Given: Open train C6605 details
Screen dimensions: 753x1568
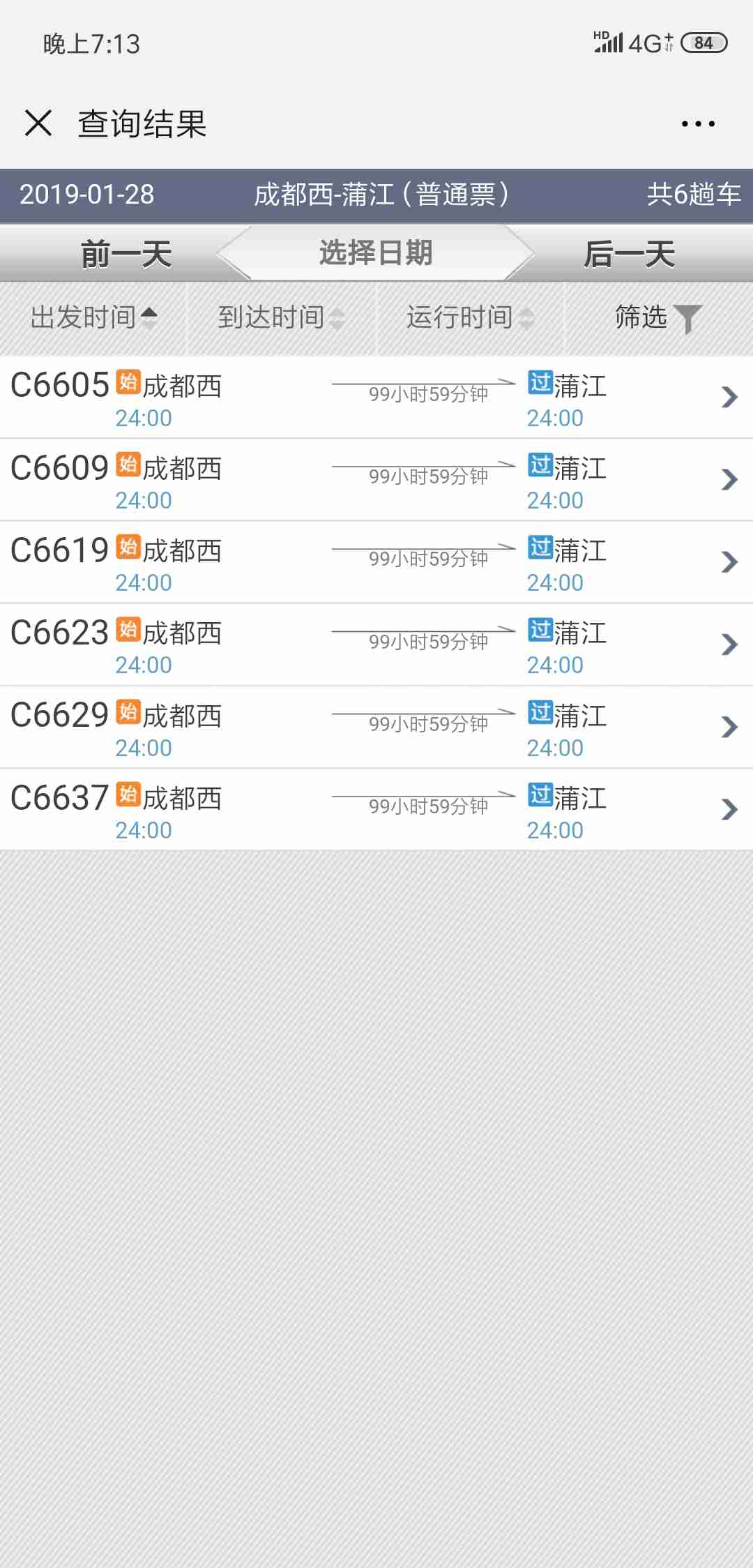Looking at the screenshot, I should (x=376, y=398).
